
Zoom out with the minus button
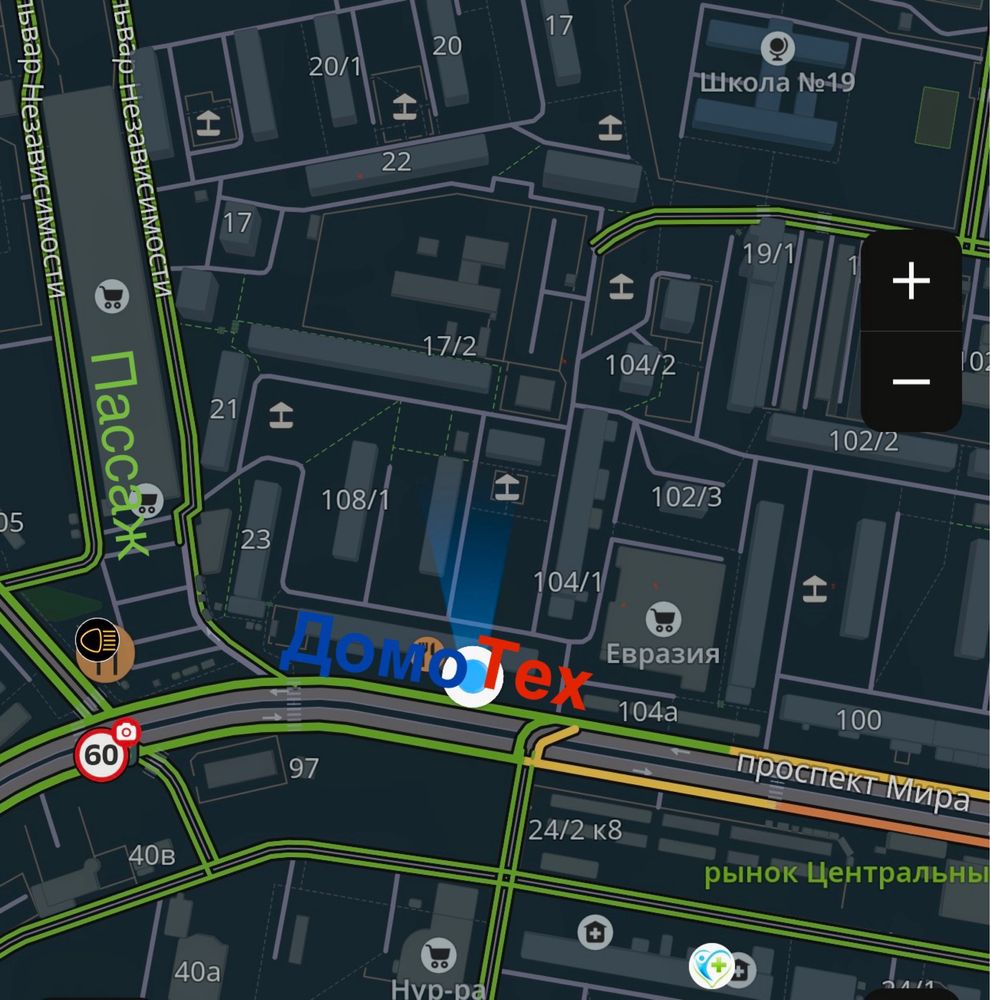point(911,381)
